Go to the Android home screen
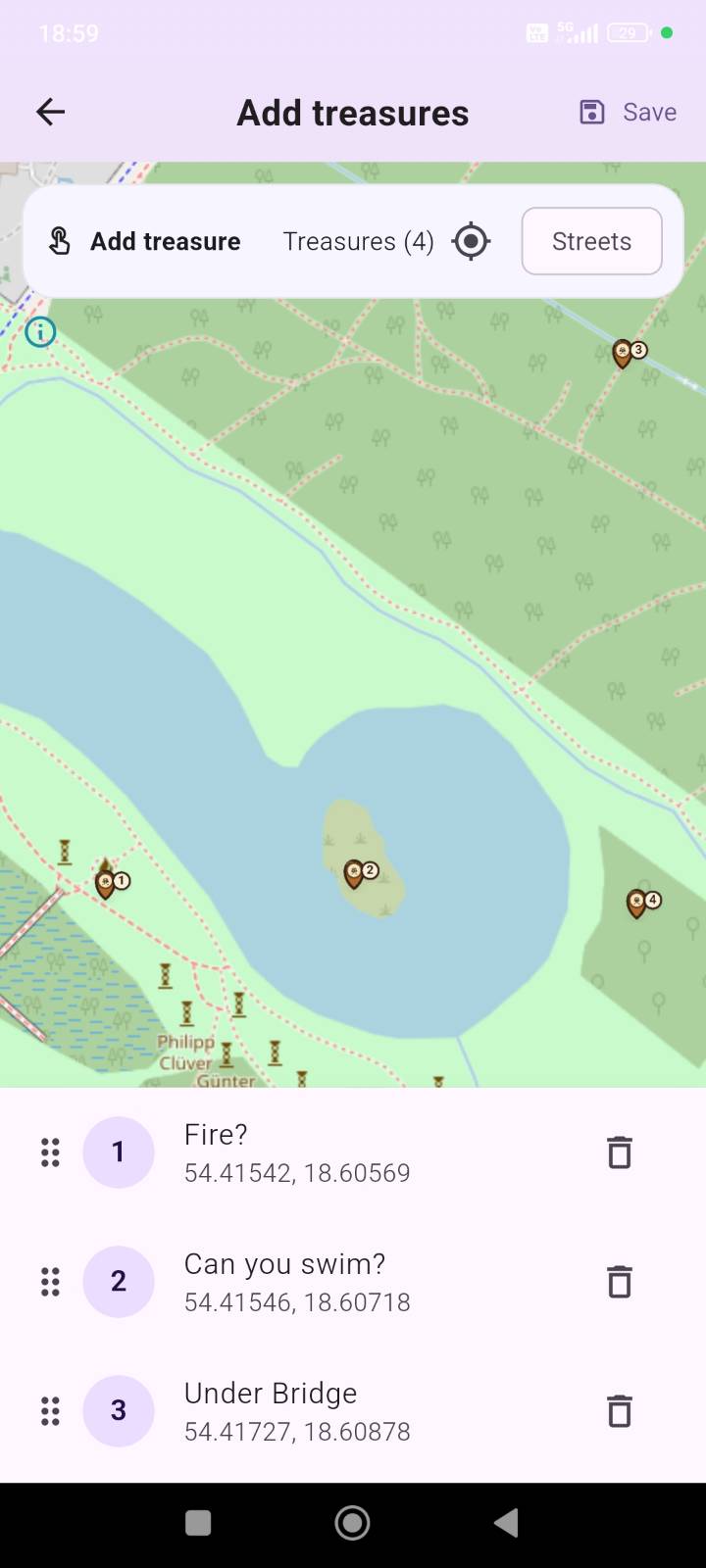 [352, 1523]
